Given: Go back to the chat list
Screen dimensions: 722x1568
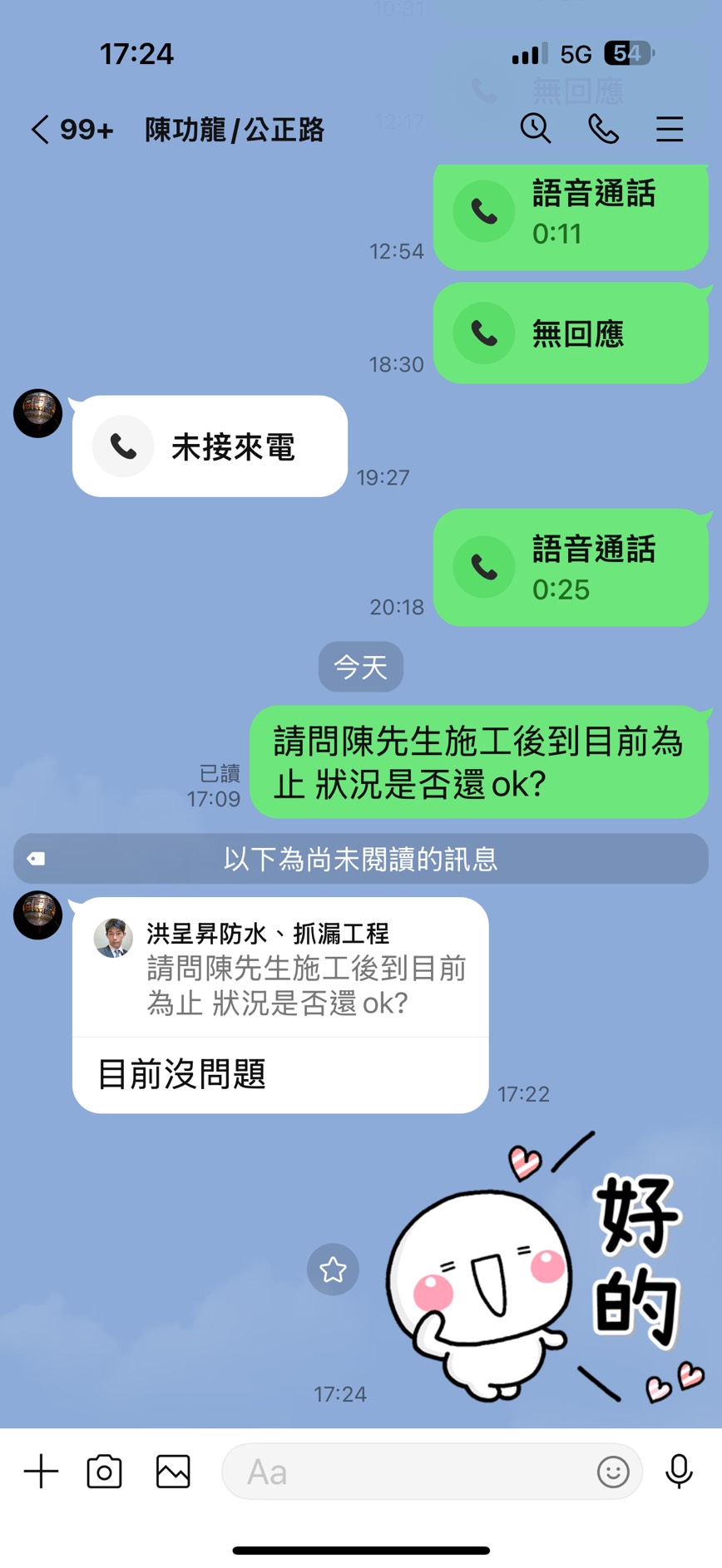Looking at the screenshot, I should click(x=40, y=130).
